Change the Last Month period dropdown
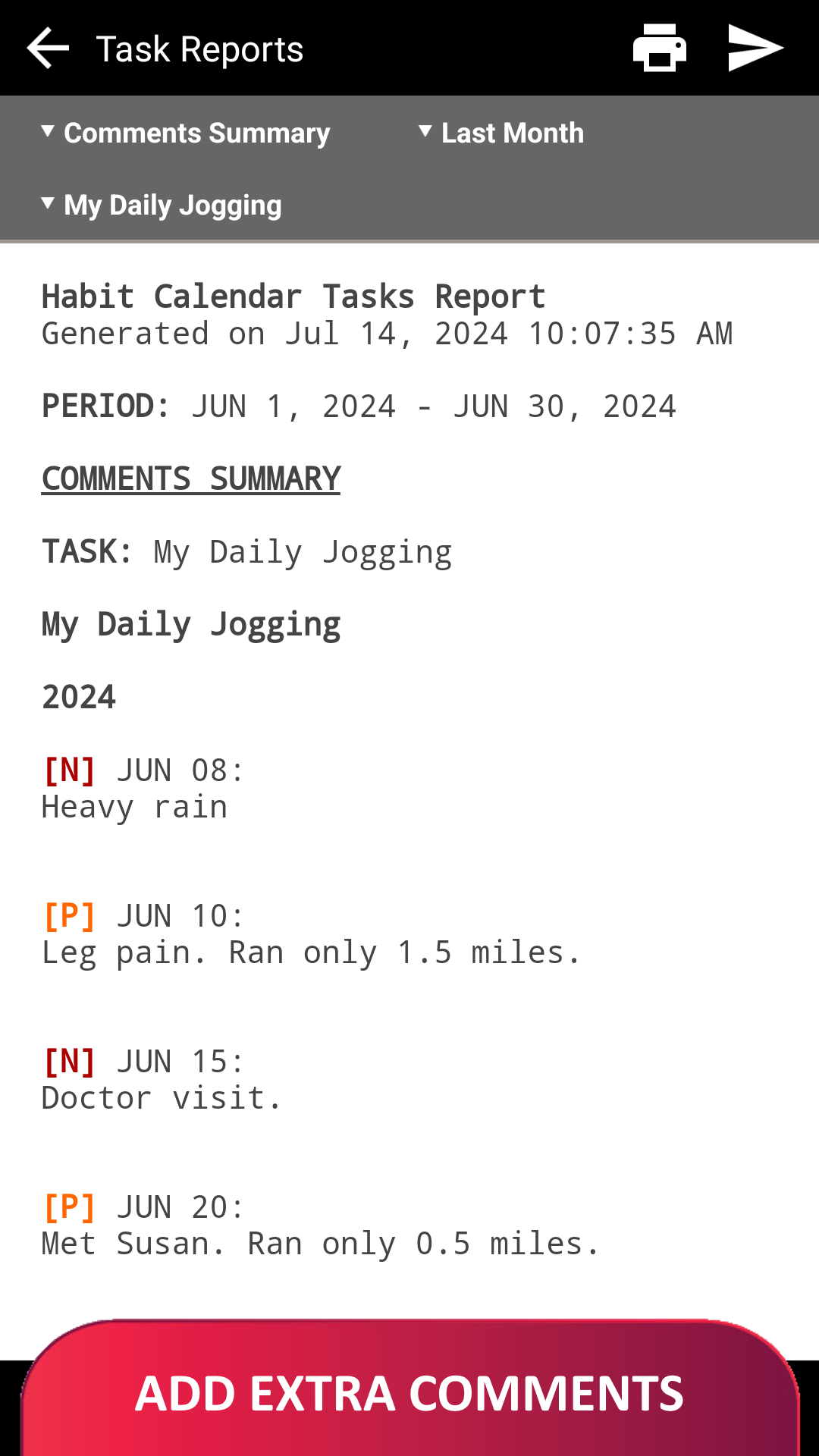 (501, 133)
